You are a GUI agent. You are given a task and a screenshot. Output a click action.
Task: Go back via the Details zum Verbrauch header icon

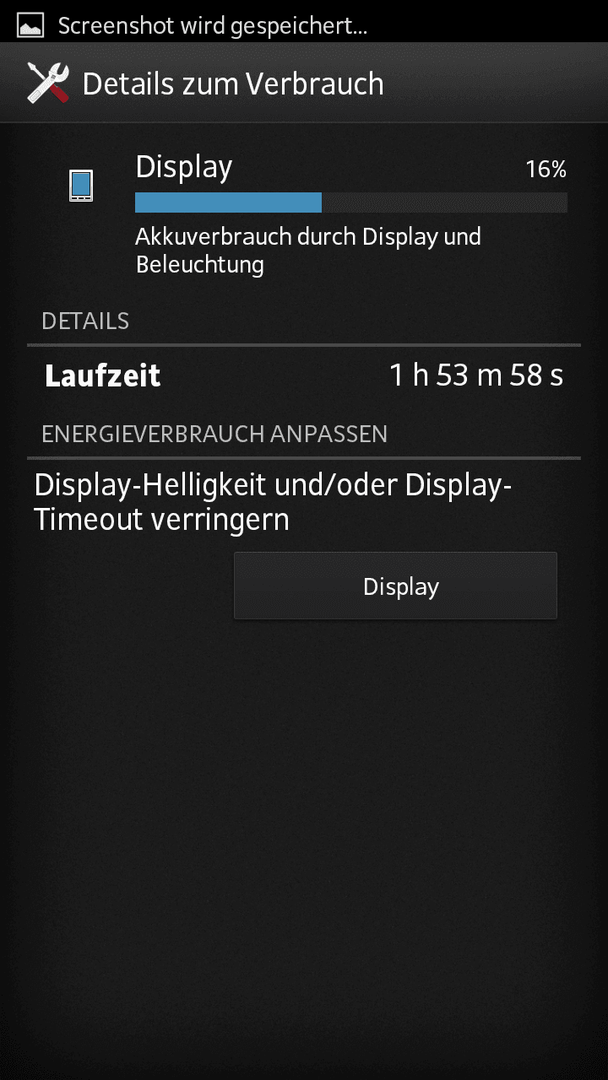(x=48, y=83)
